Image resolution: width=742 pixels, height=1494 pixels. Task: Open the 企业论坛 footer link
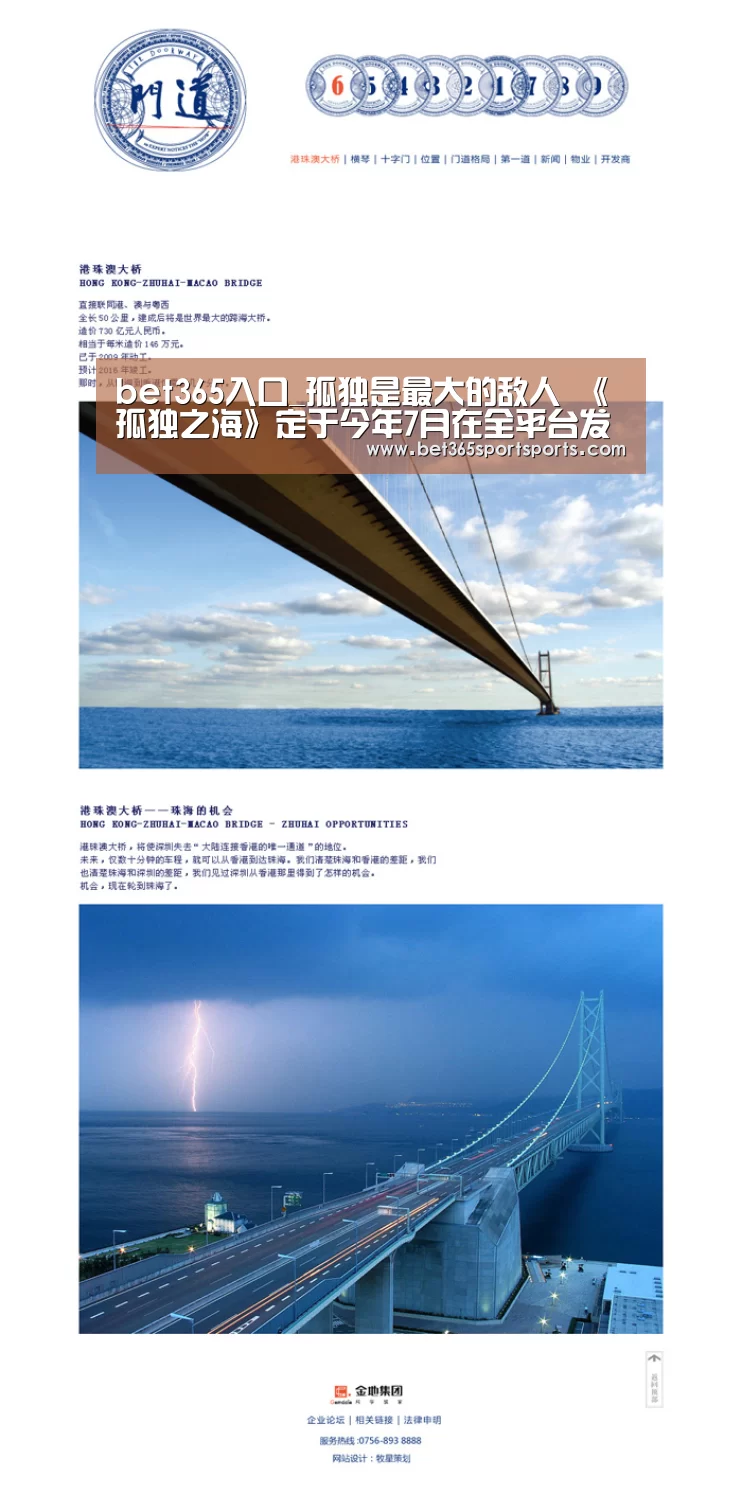click(326, 1420)
